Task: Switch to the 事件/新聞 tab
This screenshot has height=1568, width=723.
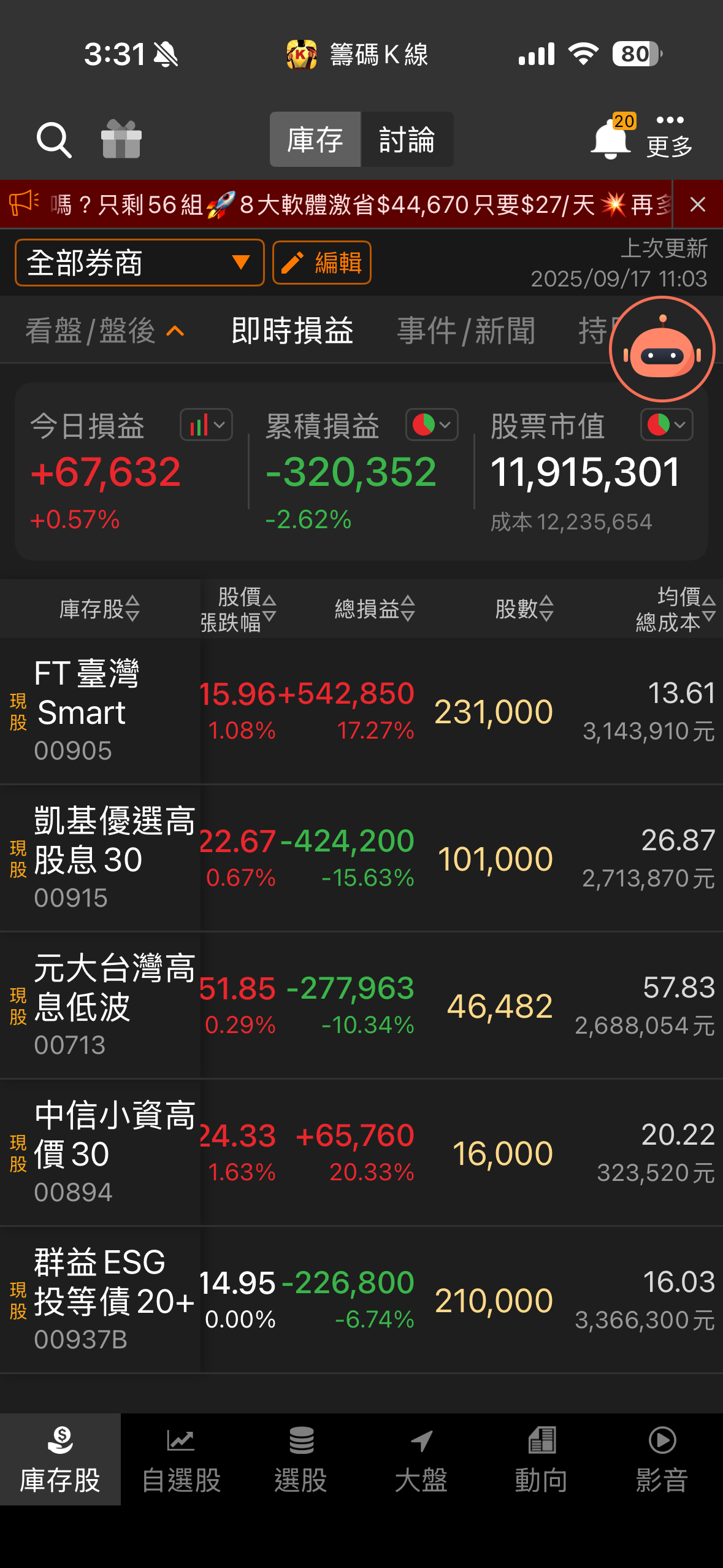Action: tap(466, 331)
